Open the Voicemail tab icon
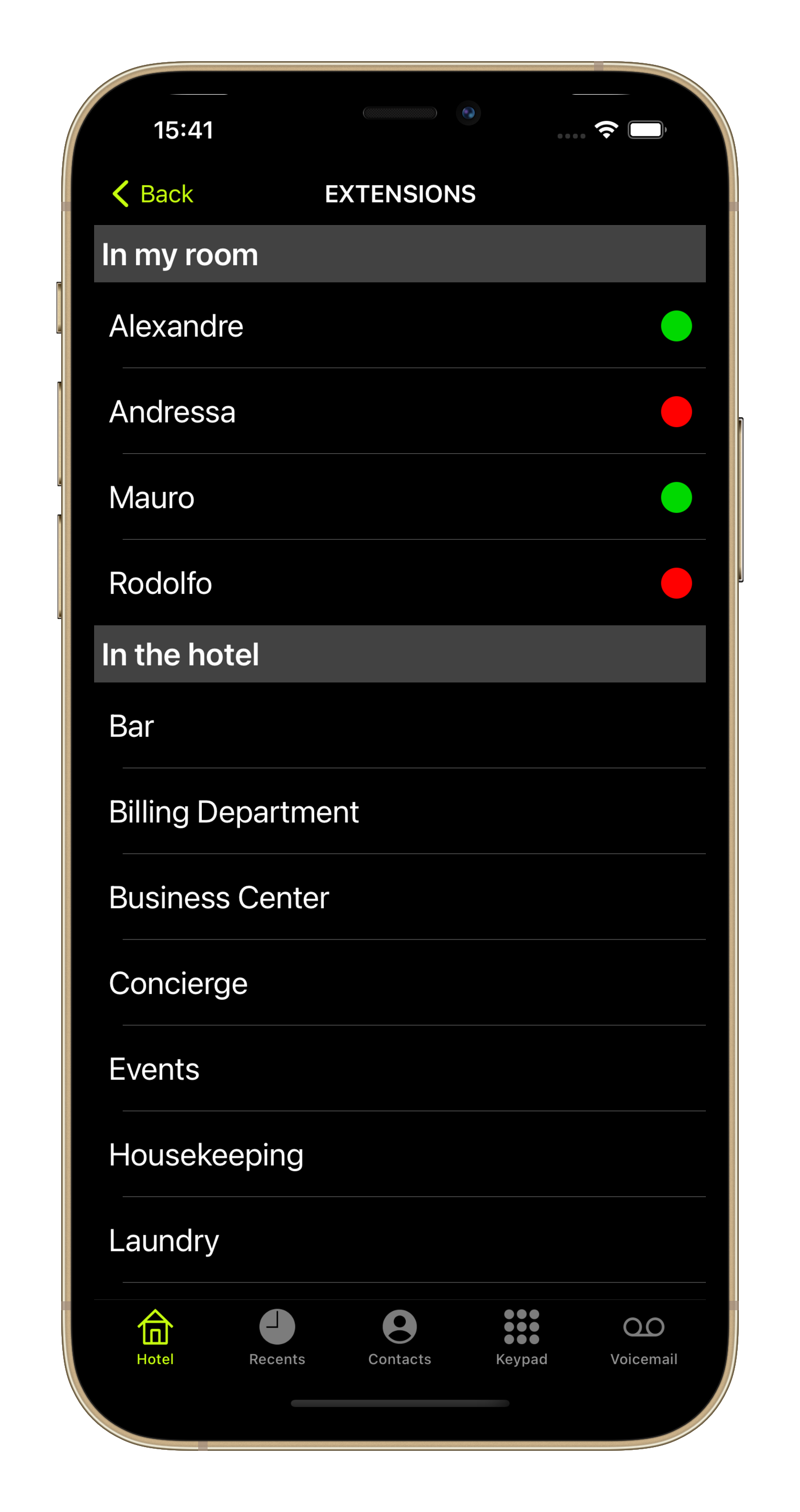 point(644,1327)
